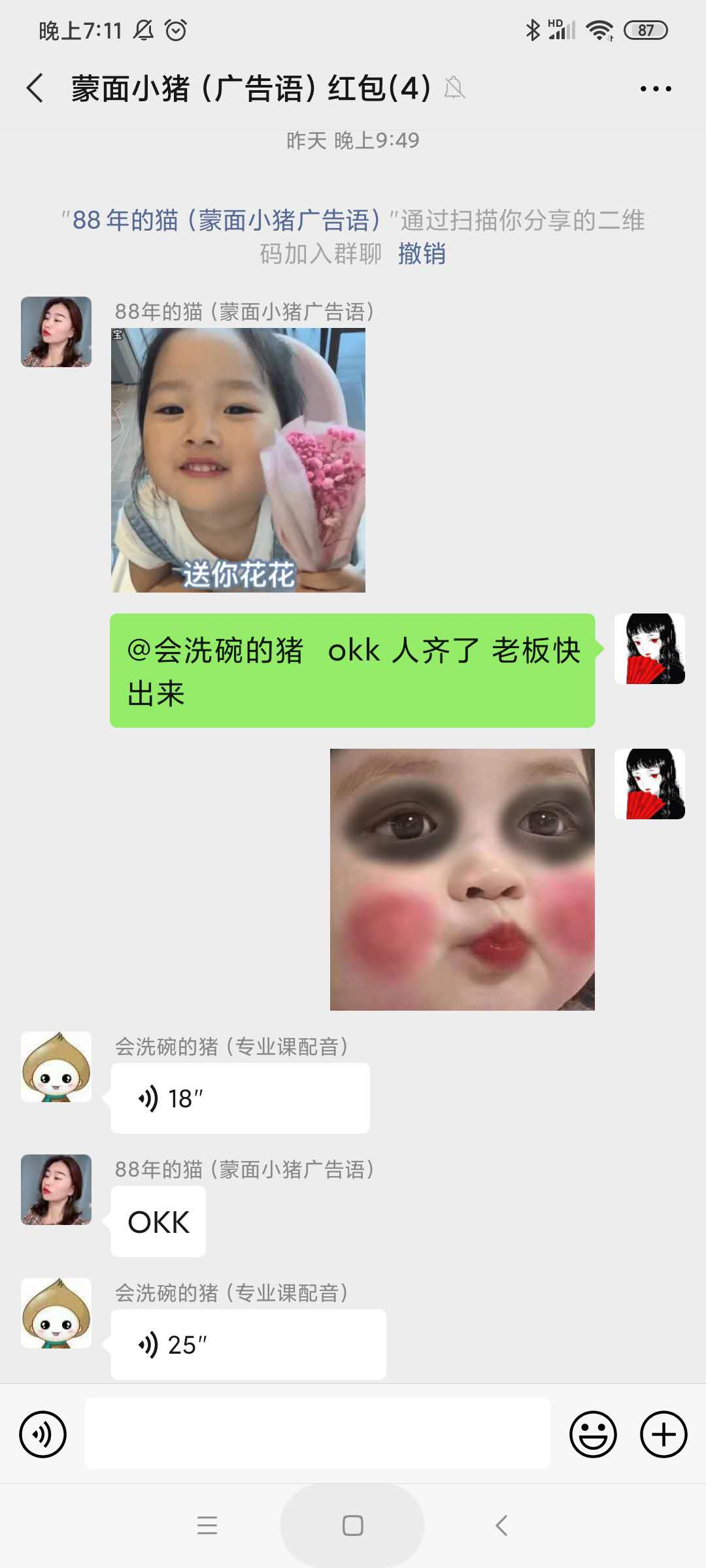Tap the system home button
The width and height of the screenshot is (706, 1568).
point(352,1526)
